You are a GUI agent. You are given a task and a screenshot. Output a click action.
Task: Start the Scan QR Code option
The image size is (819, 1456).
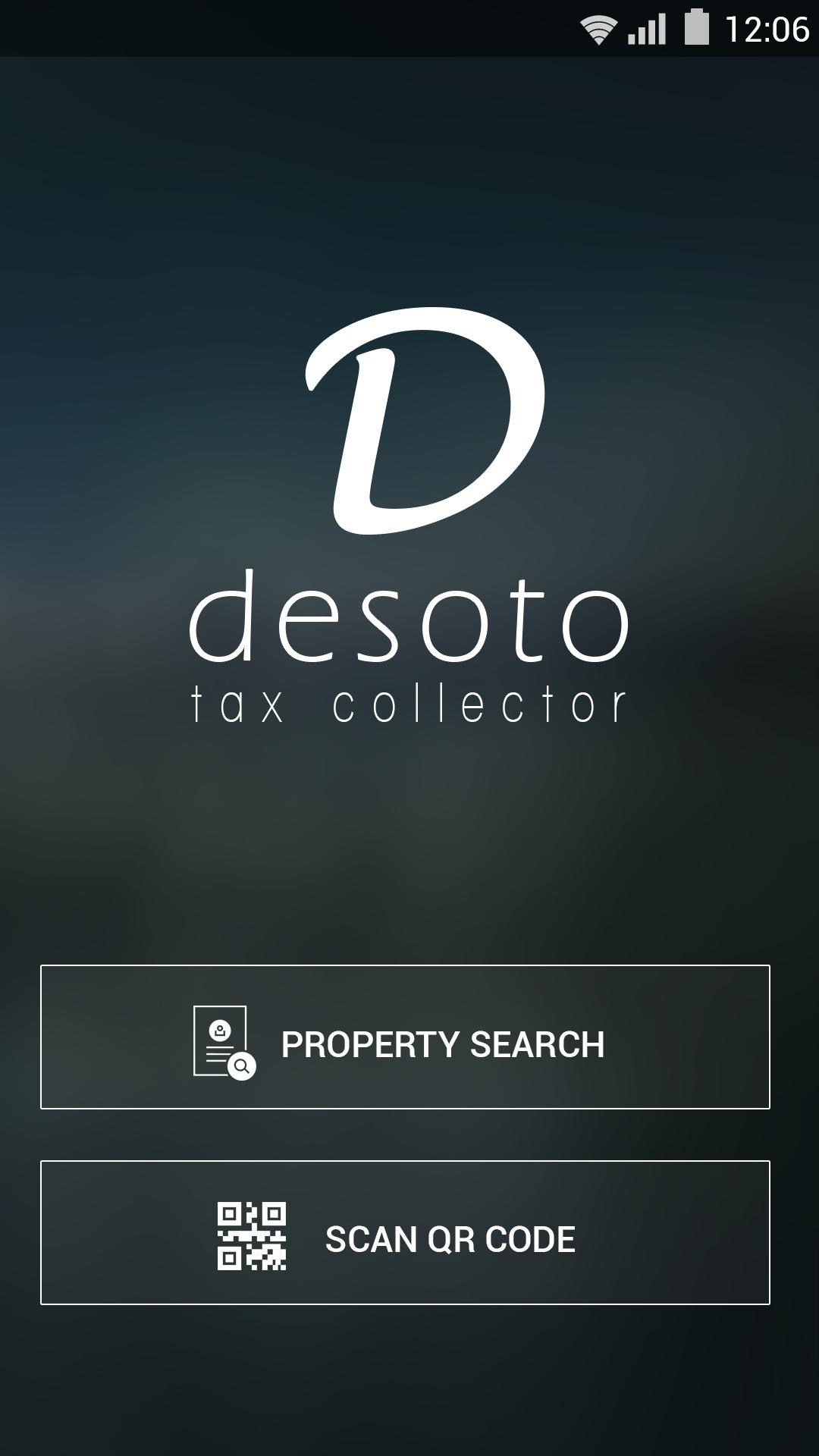[x=405, y=1232]
